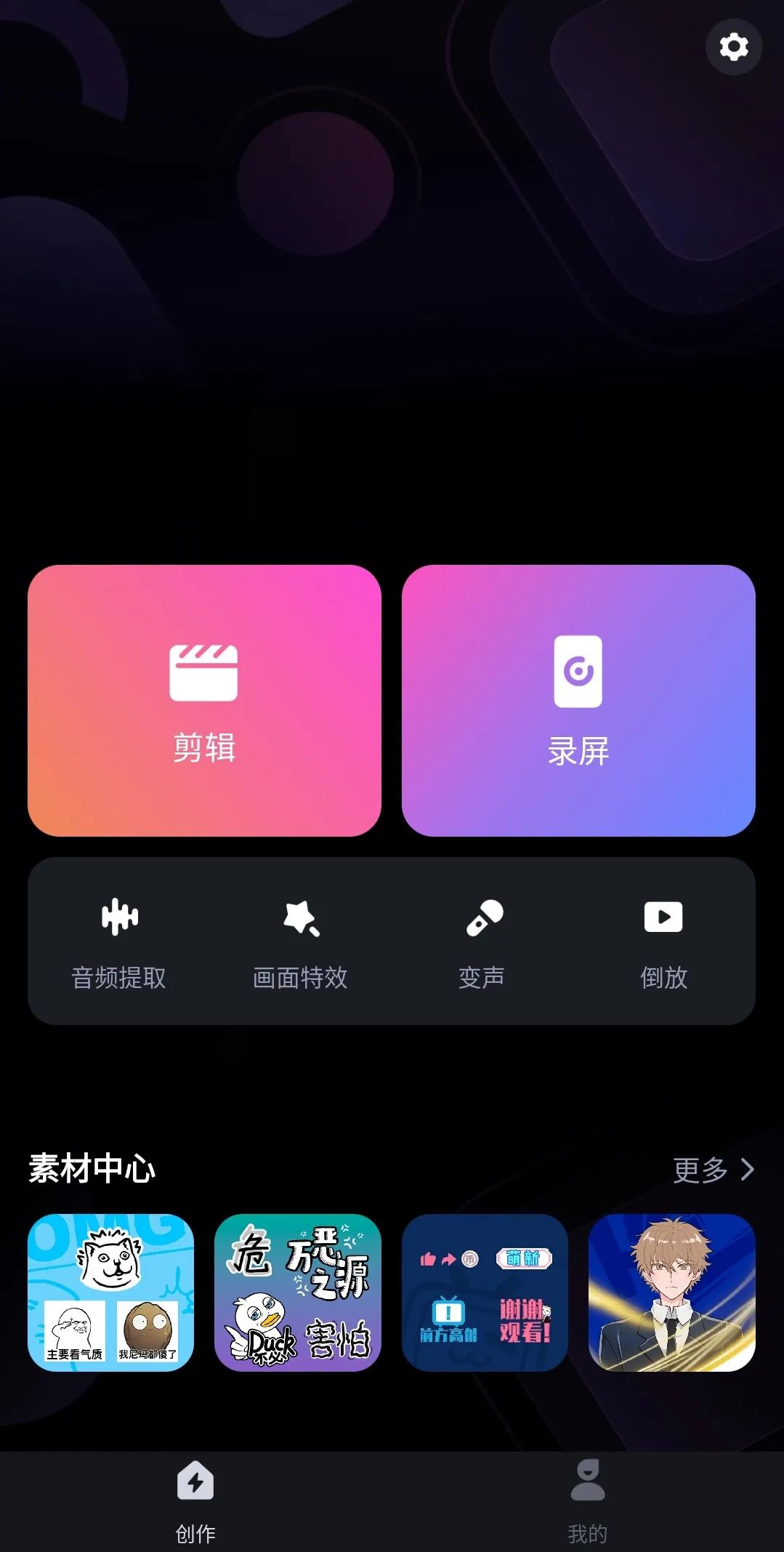This screenshot has width=784, height=1552.
Task: Open the 画面特效 visual effects tool
Action: (300, 941)
